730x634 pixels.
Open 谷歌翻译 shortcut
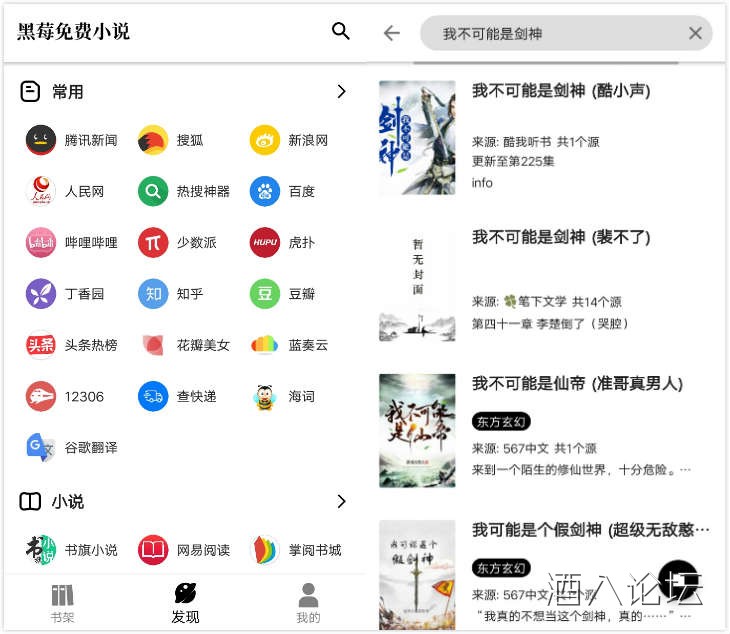click(x=72, y=447)
